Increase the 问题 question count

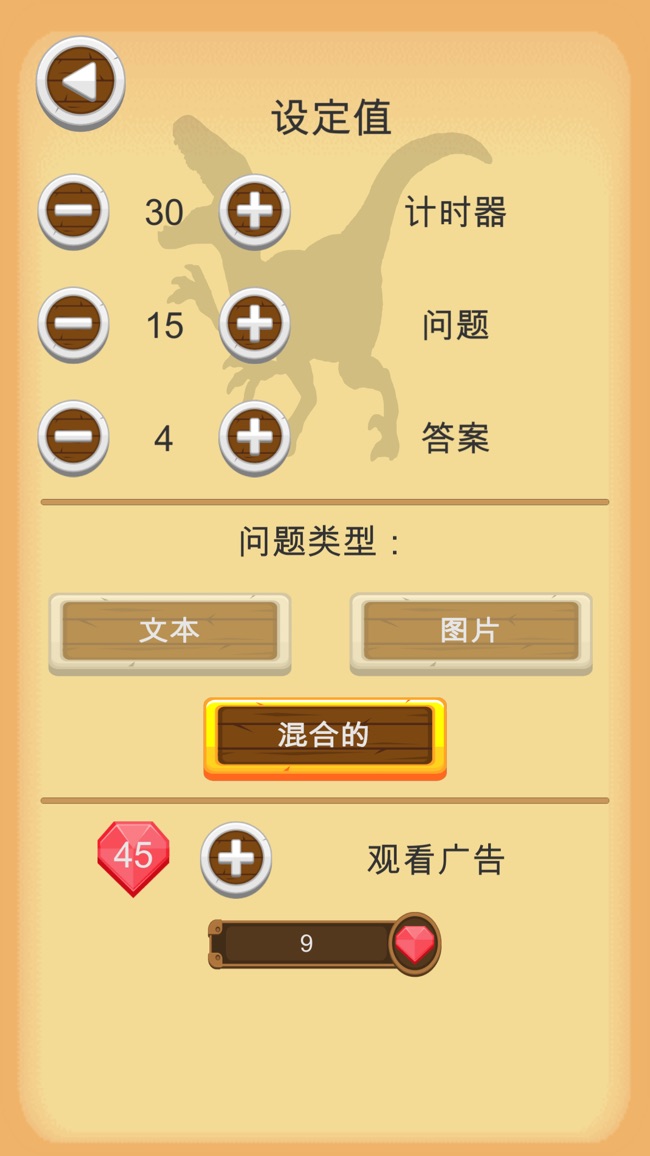pos(254,324)
